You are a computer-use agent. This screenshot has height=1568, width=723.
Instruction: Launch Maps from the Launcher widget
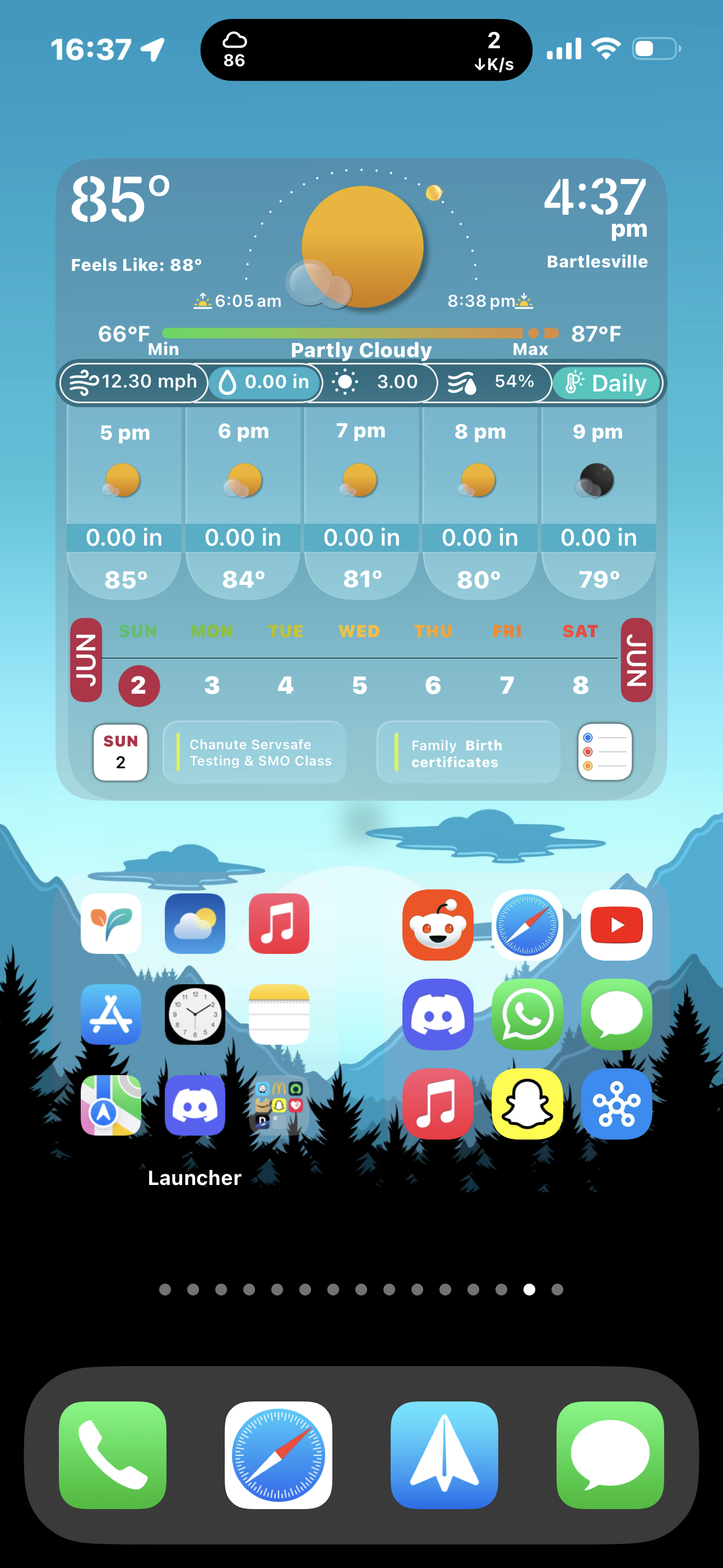111,1105
